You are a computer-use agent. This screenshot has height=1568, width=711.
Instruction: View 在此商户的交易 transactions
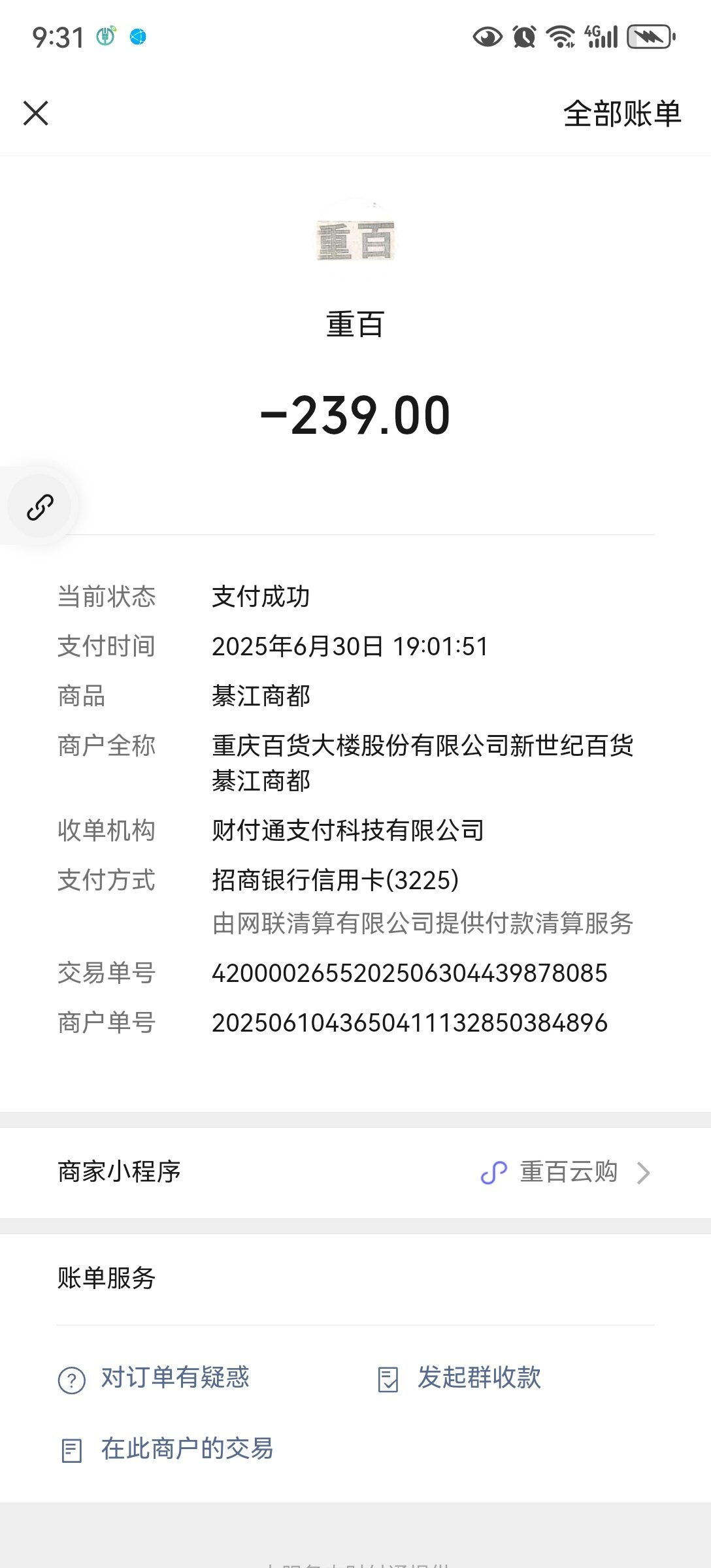point(167,1449)
